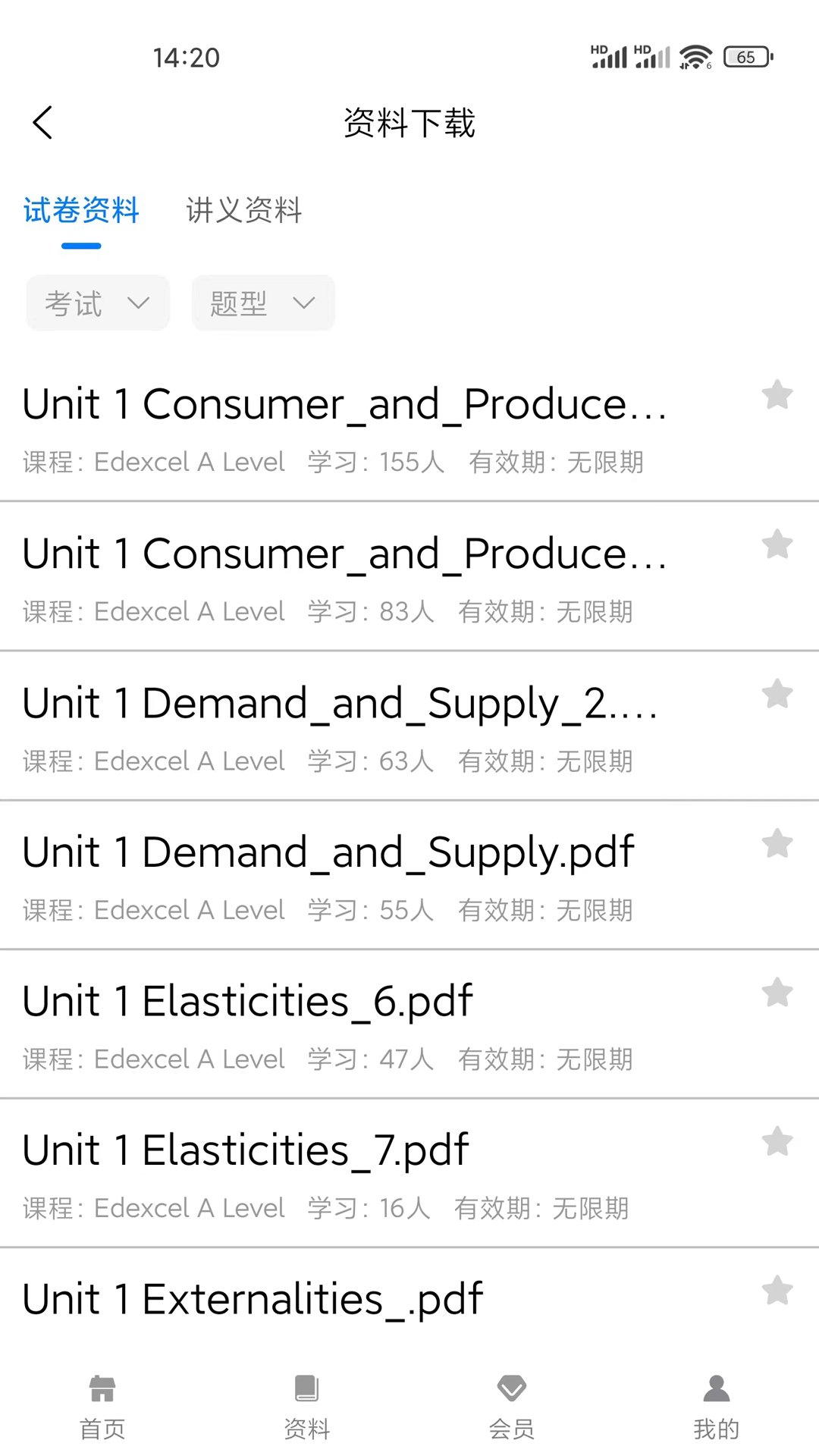Go back from 资料下载 page
Screen dimensions: 819x1456
pyautogui.click(x=43, y=123)
